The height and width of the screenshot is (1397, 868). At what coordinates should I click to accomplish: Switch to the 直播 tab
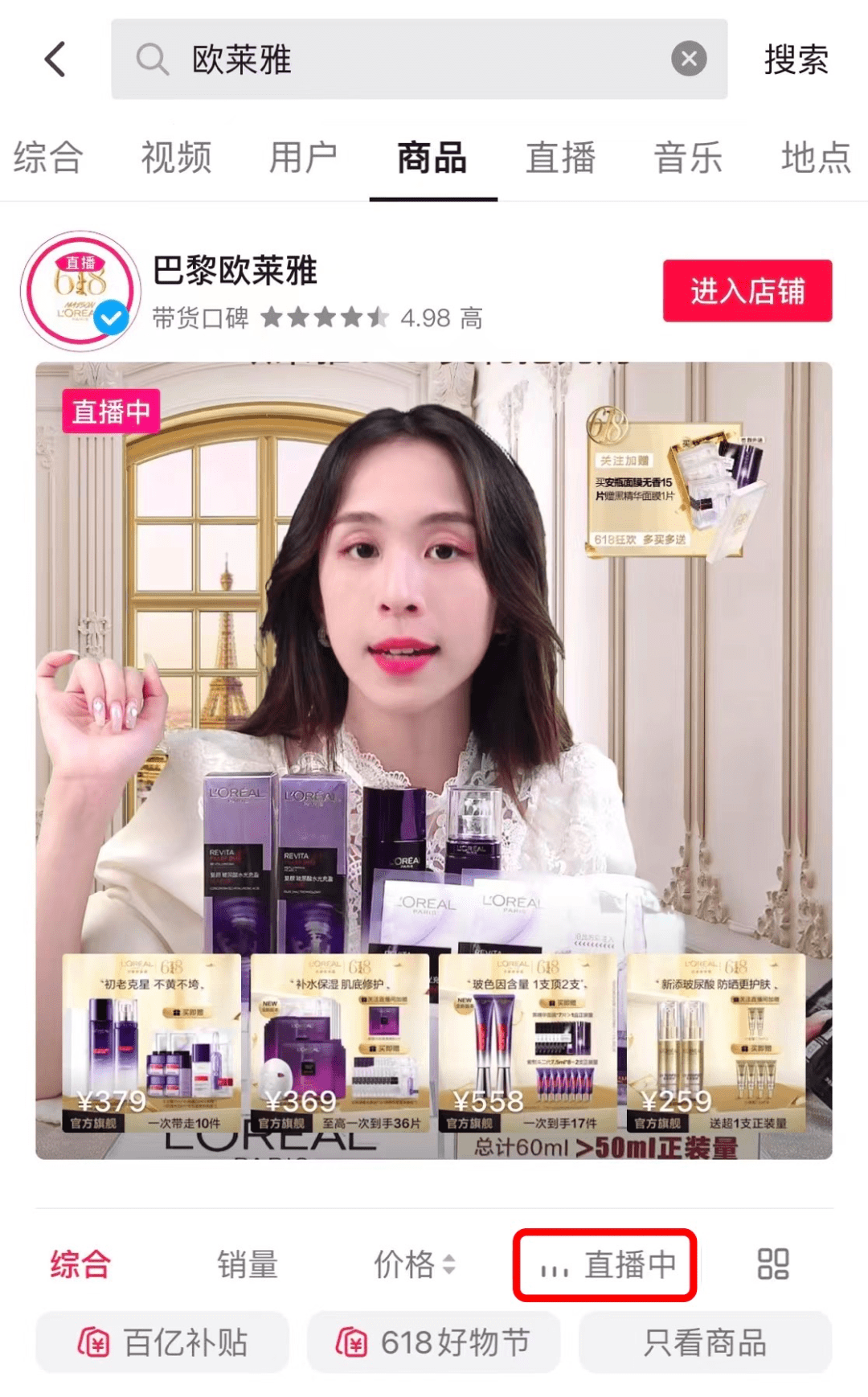(x=560, y=157)
